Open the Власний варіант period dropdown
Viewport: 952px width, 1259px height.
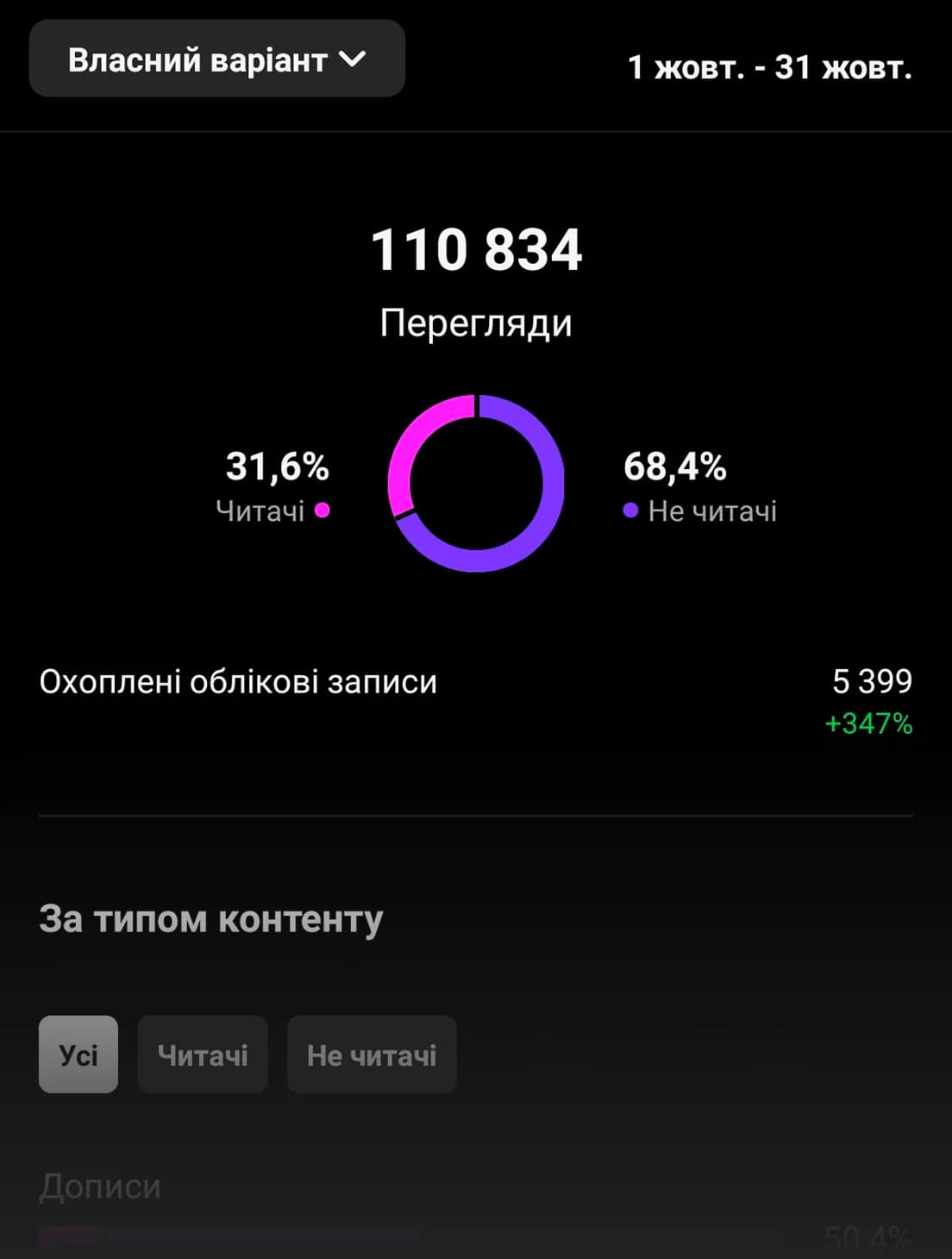pyautogui.click(x=216, y=60)
